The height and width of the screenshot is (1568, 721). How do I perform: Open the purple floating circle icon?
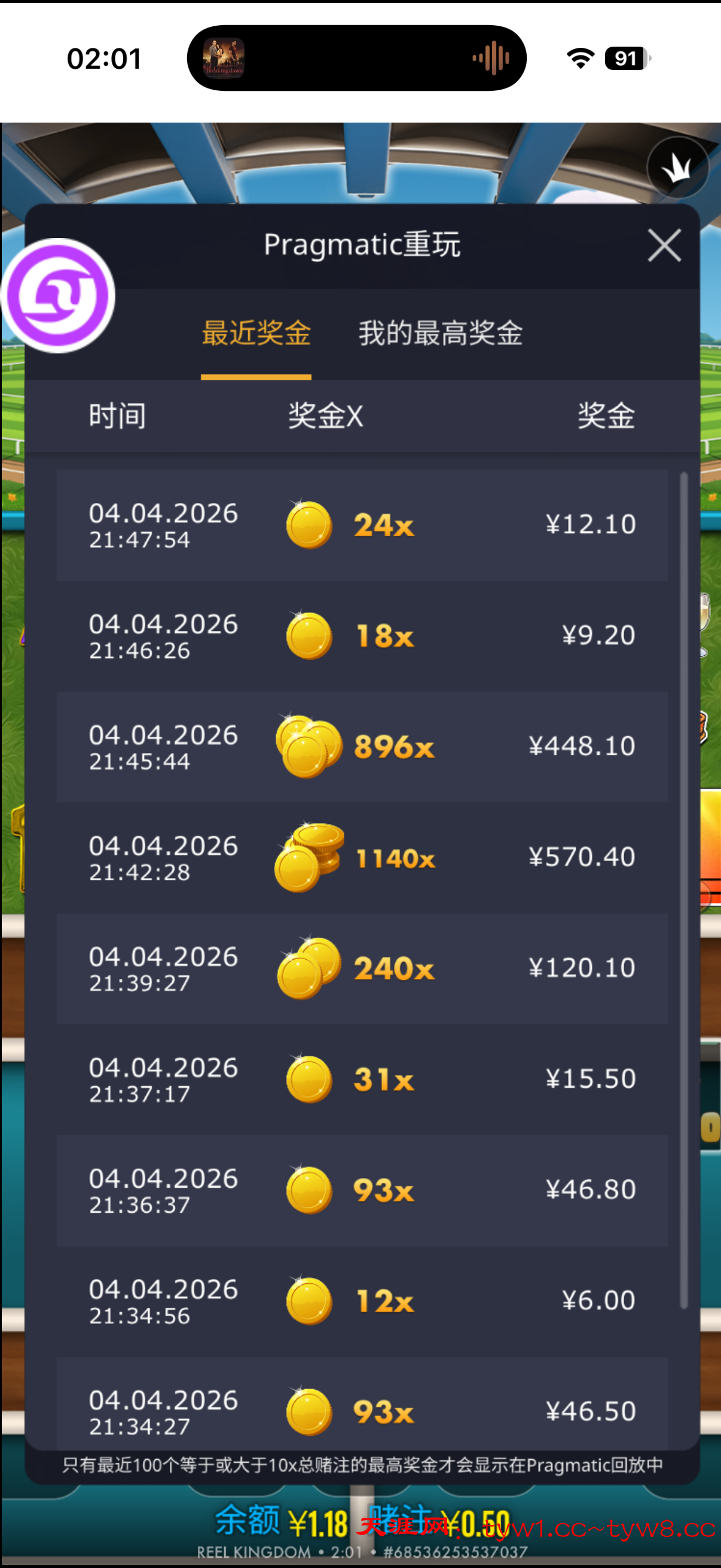(59, 296)
